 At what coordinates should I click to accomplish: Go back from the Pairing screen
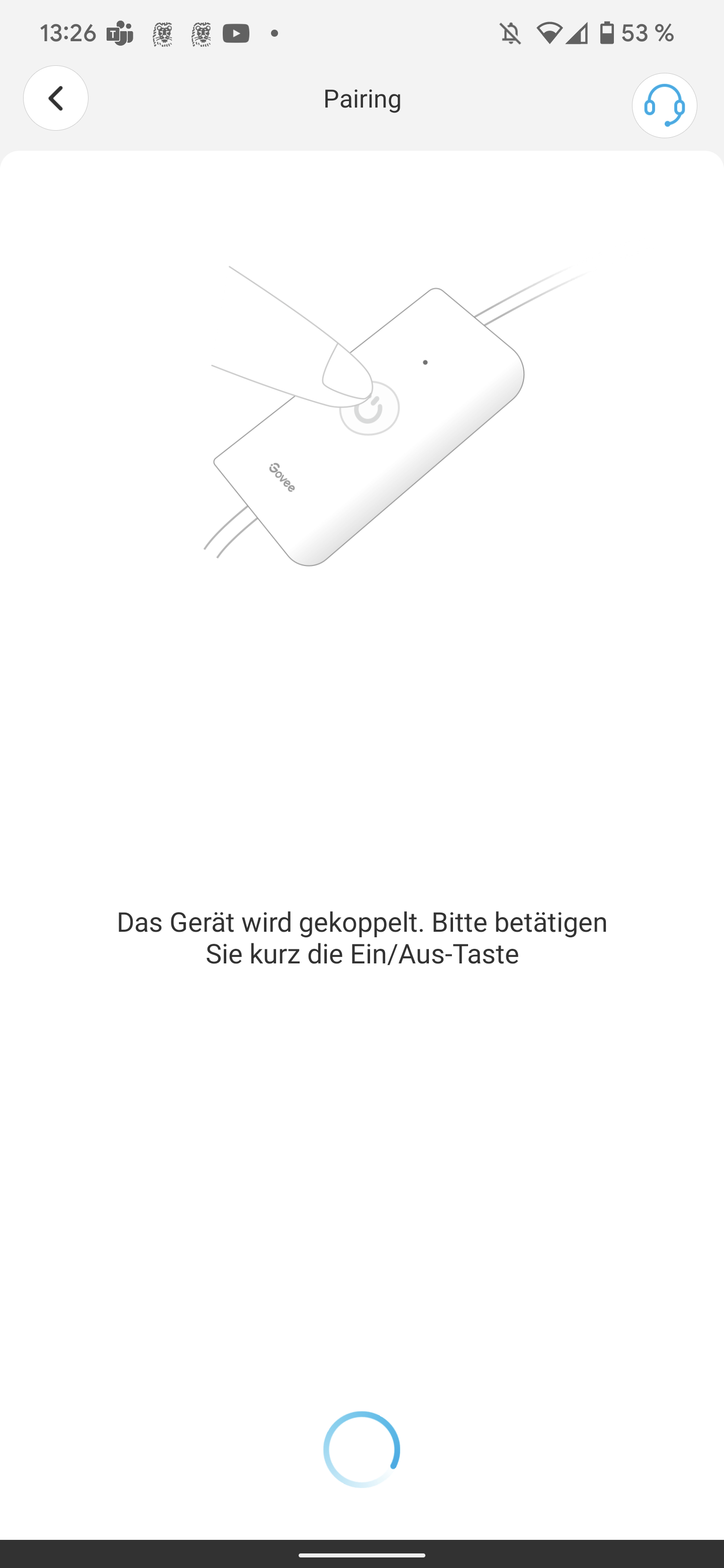(55, 98)
